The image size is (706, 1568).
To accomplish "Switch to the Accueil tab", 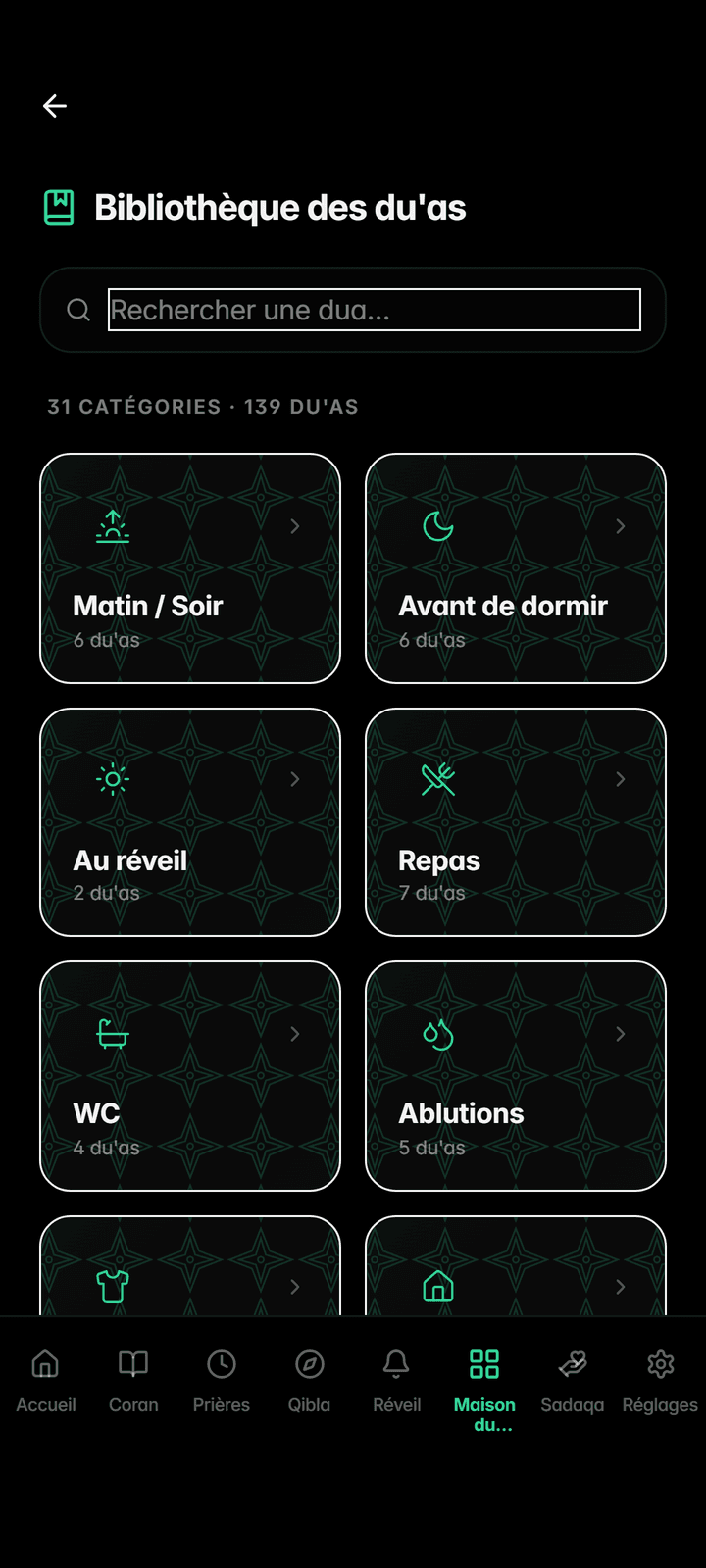I will 46,1380.
